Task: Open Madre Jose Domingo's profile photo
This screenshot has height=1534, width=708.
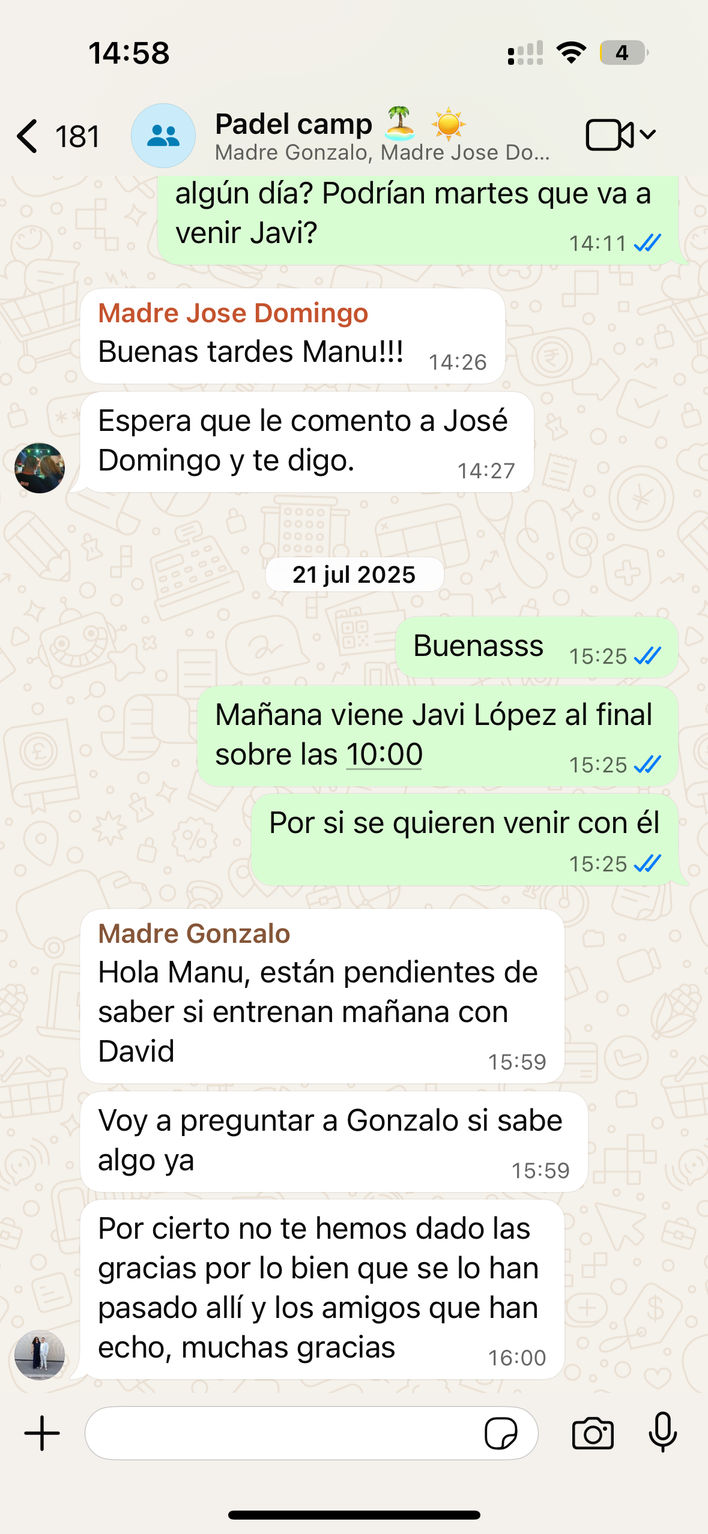Action: coord(40,468)
